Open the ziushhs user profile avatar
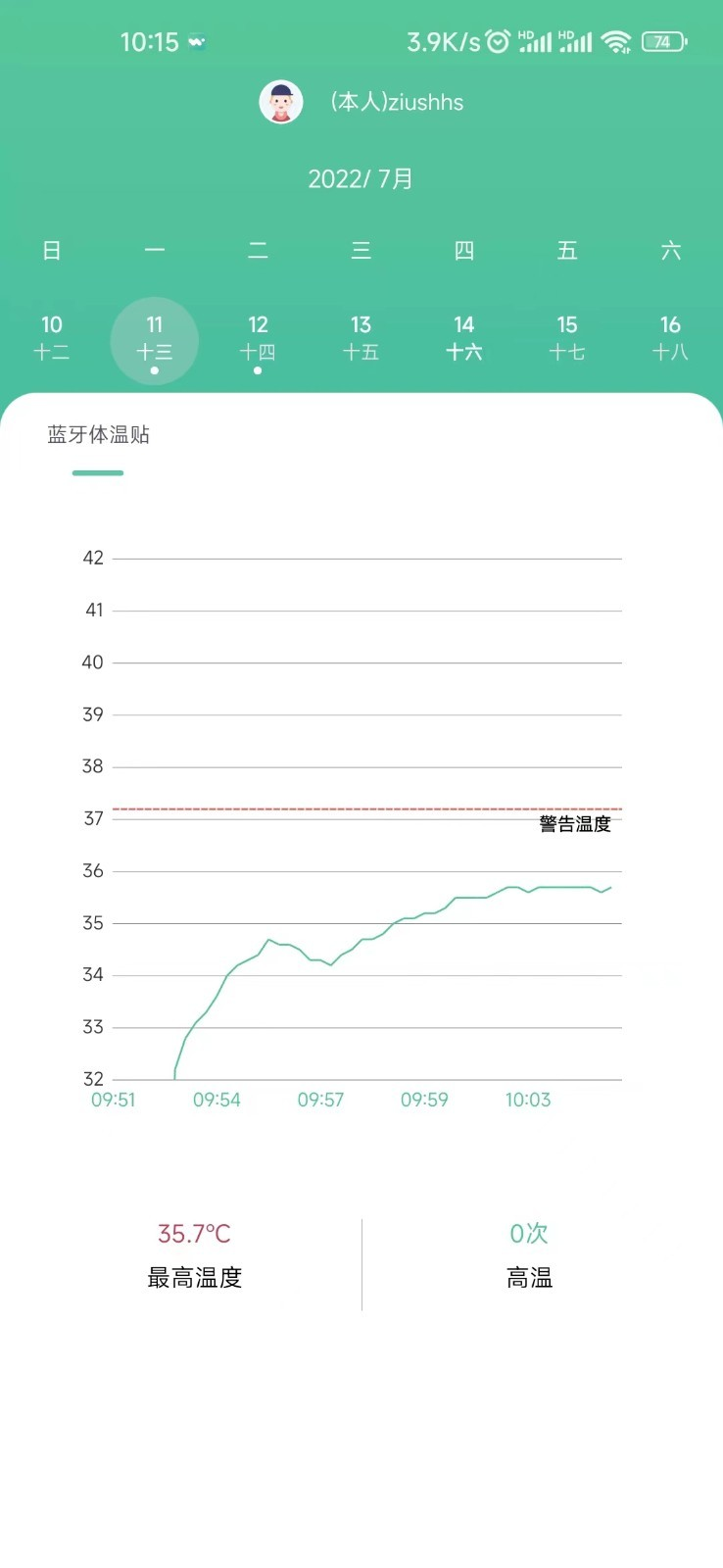The image size is (723, 1568). coord(281,102)
